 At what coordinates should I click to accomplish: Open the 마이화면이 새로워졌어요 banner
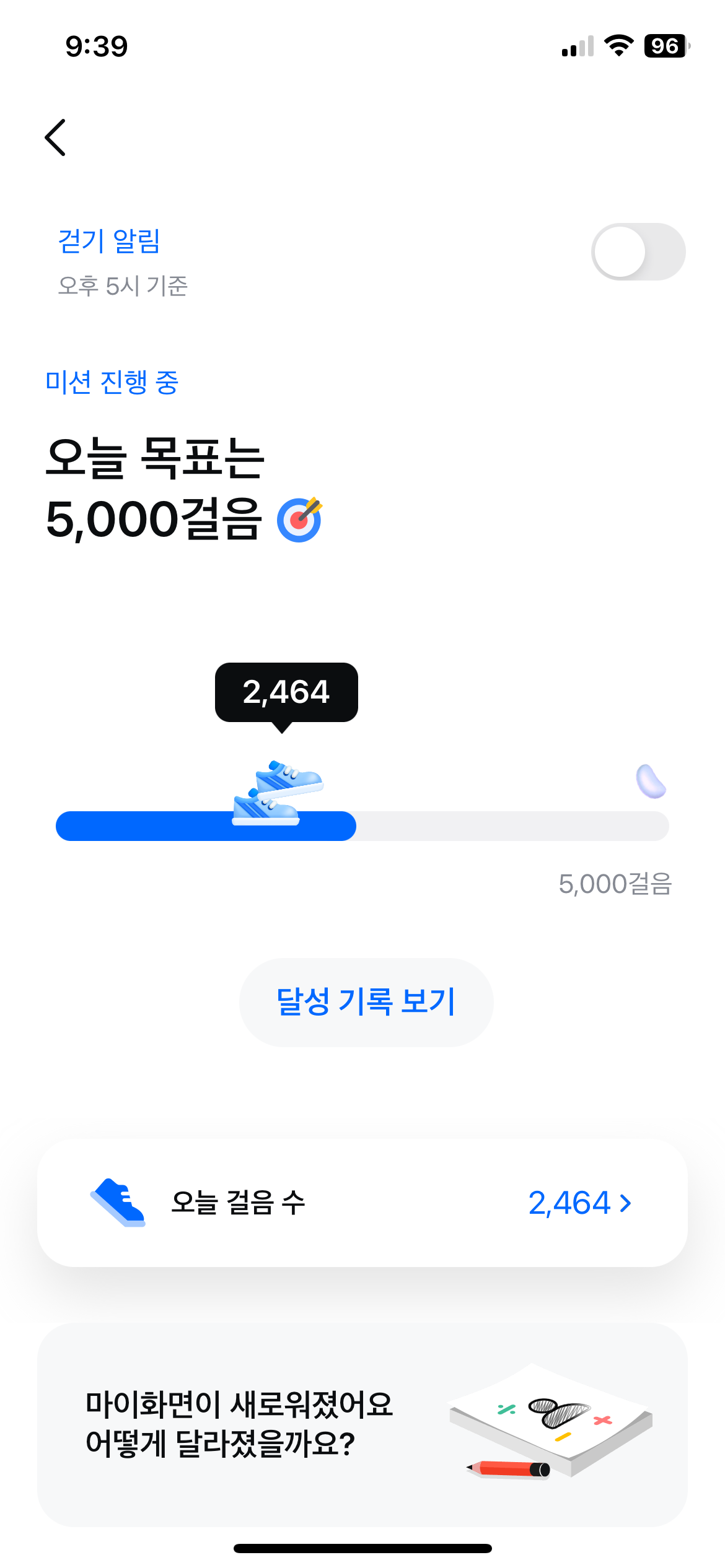coord(362,1424)
